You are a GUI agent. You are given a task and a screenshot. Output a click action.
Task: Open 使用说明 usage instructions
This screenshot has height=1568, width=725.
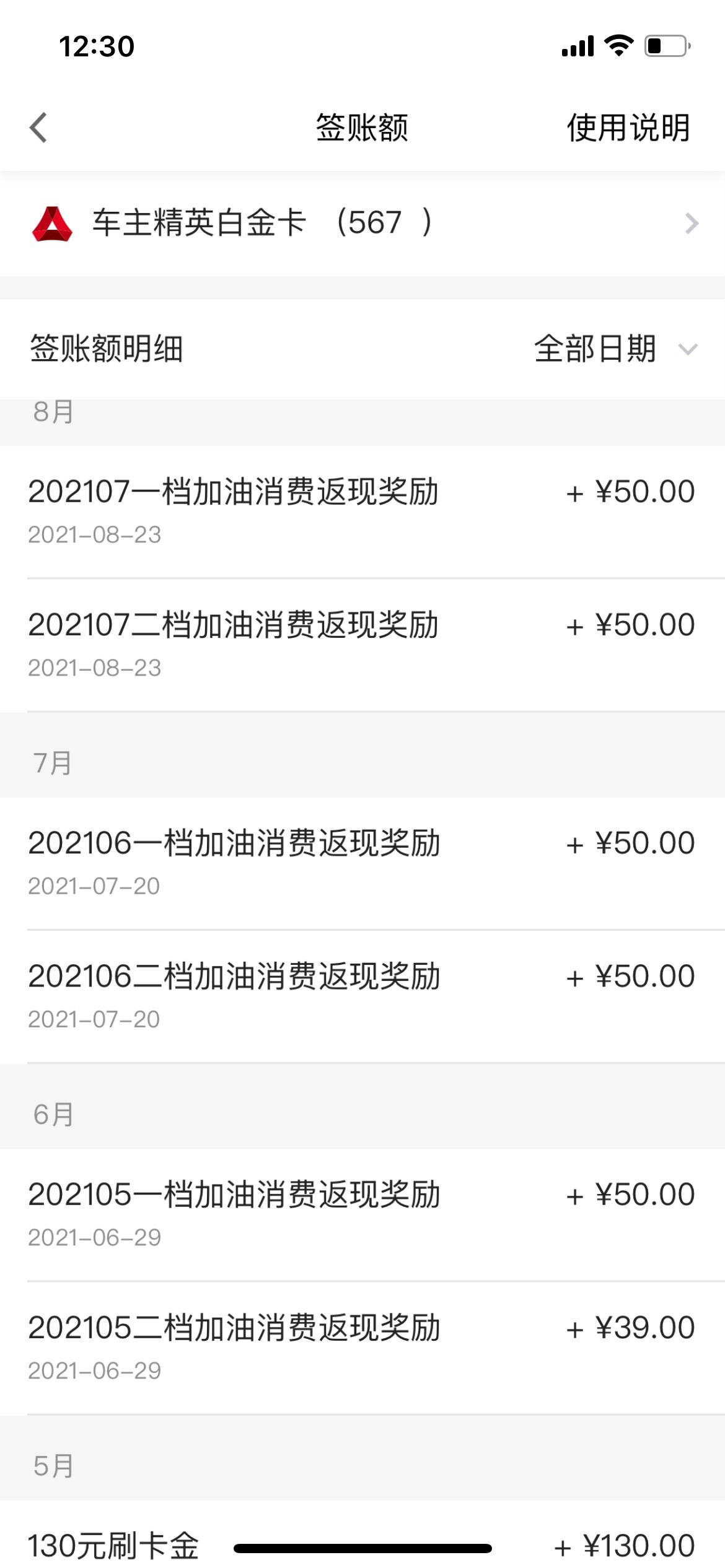628,128
